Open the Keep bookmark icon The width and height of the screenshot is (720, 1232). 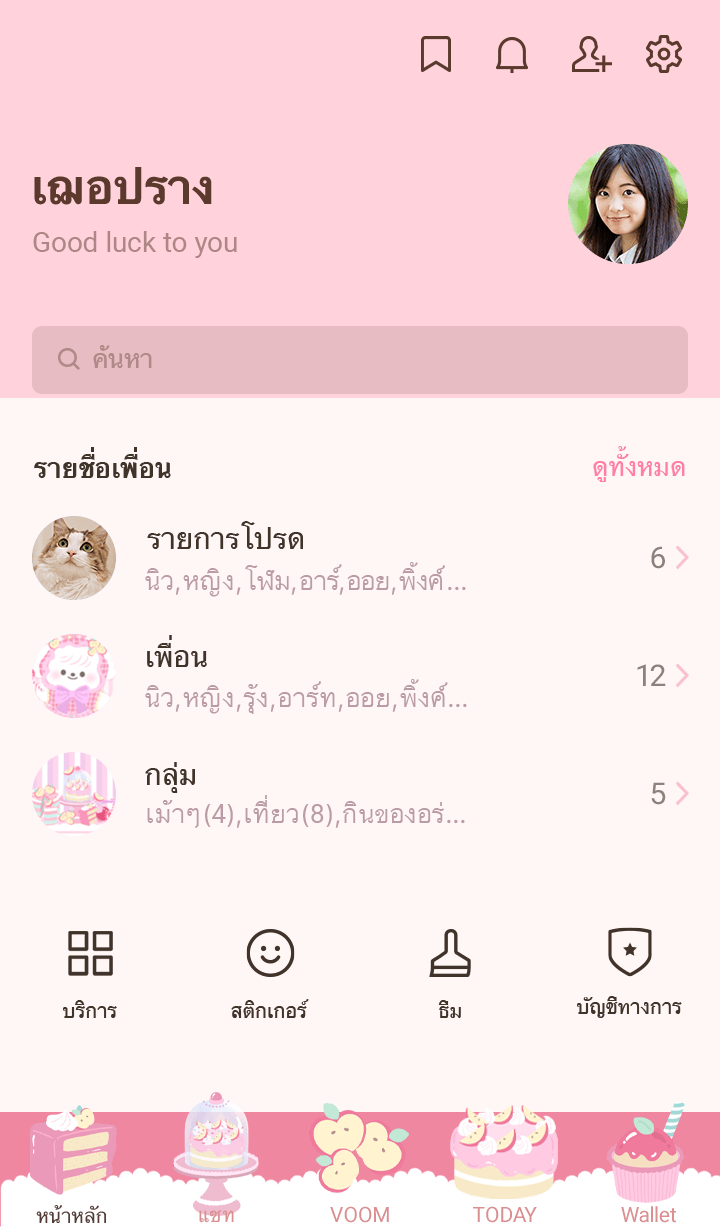(x=435, y=55)
